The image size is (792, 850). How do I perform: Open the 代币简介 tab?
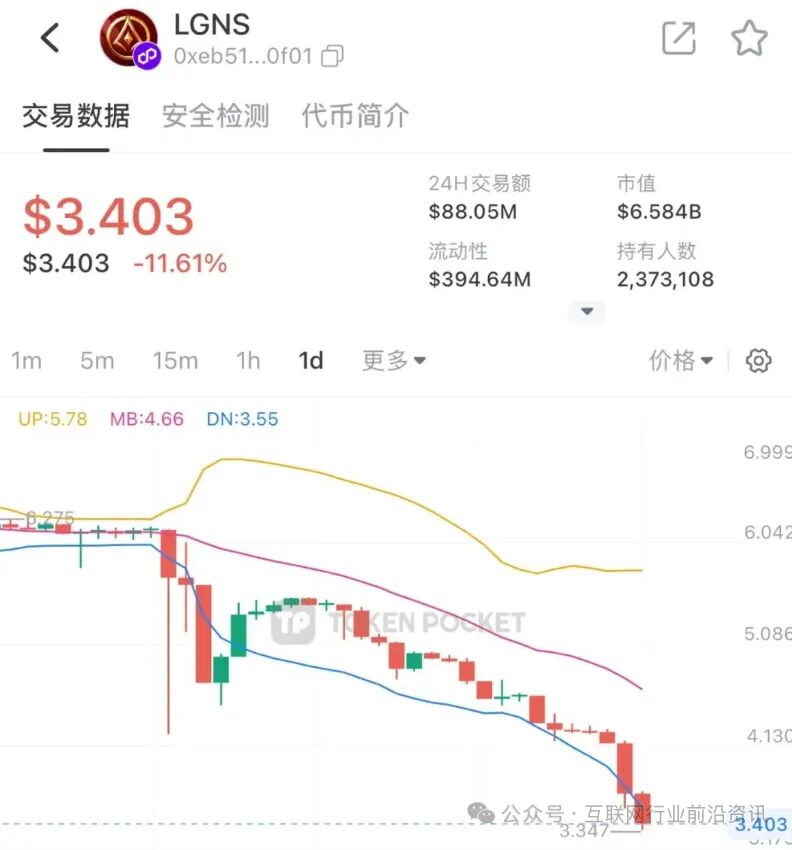click(353, 116)
